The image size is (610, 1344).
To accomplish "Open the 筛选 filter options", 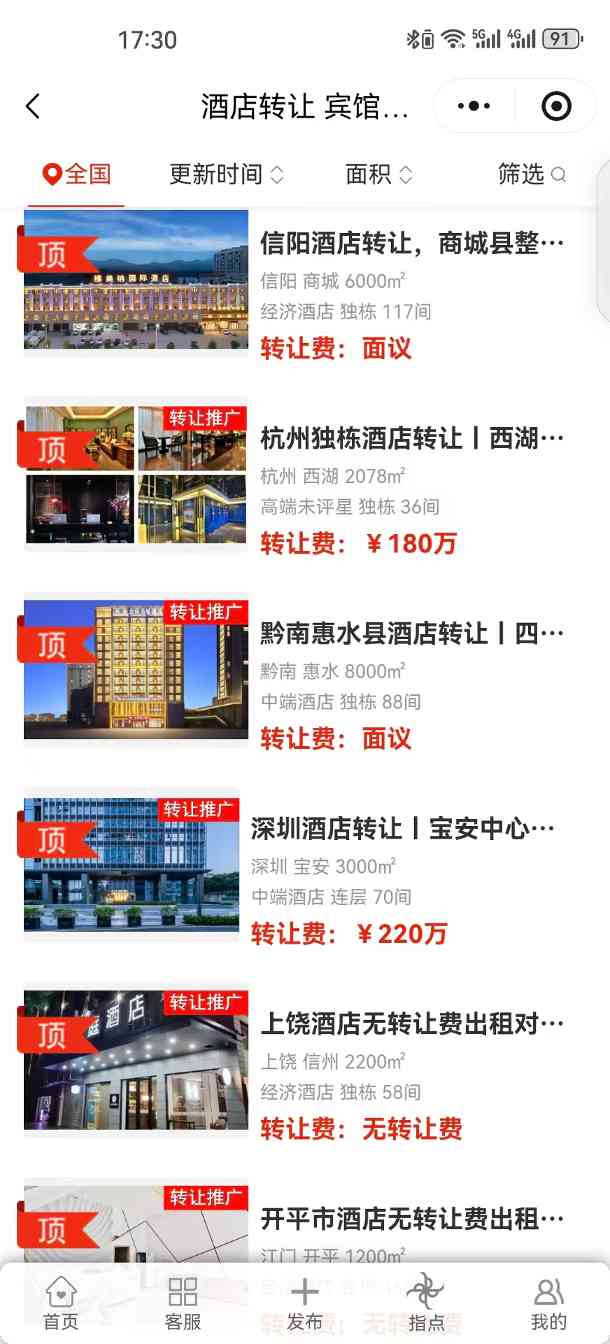I will pos(531,174).
